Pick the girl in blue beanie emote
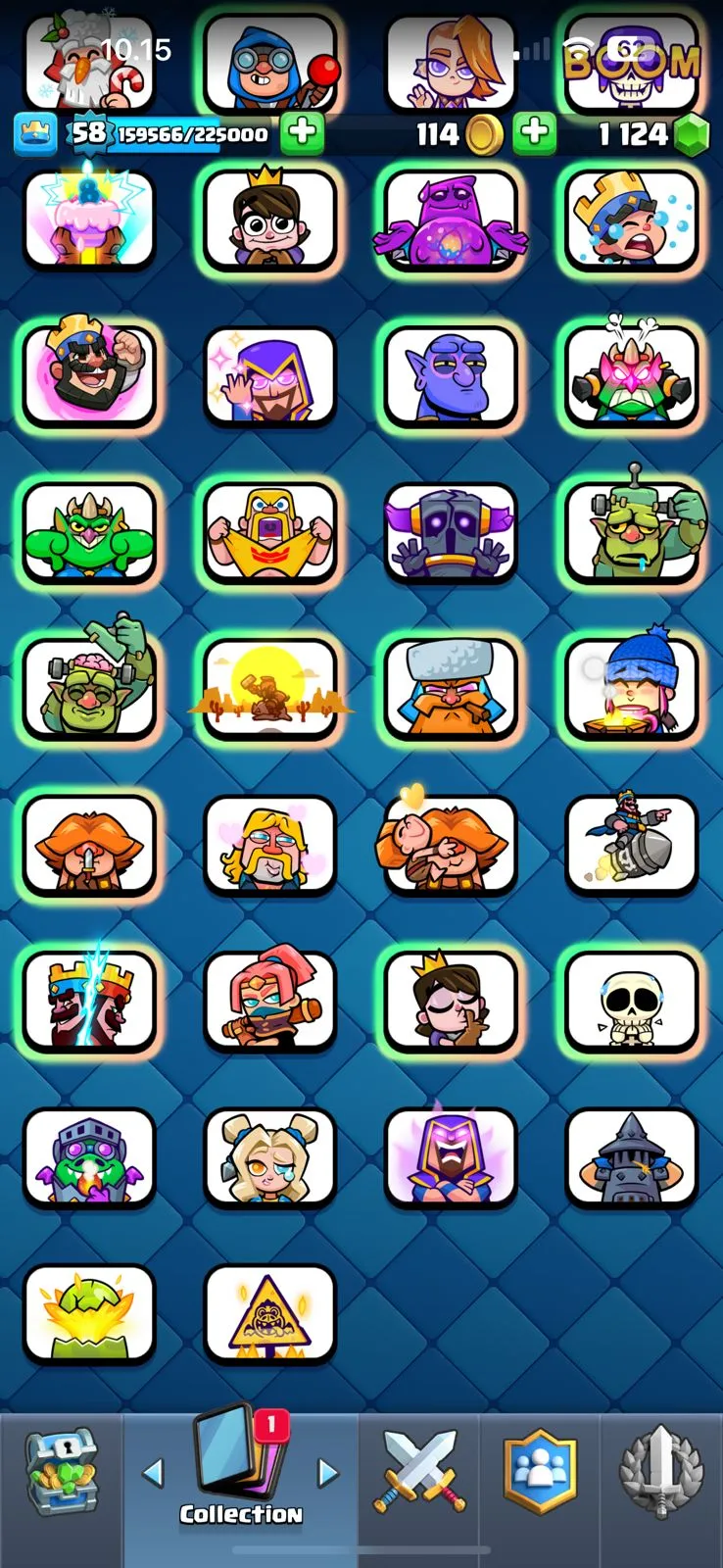Screen dimensions: 723x1568 click(x=632, y=688)
